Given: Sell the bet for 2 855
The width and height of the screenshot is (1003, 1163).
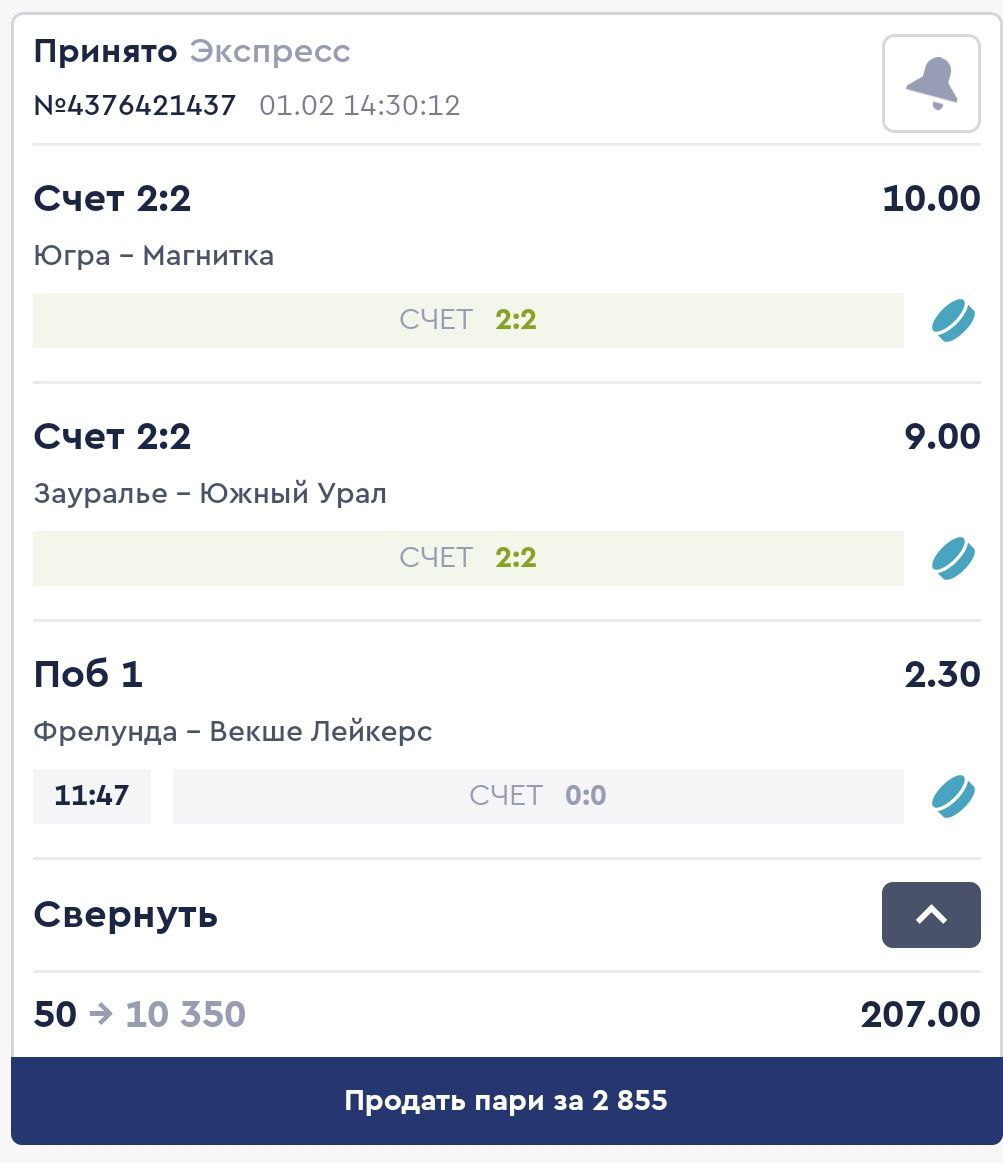Looking at the screenshot, I should click(x=505, y=1101).
